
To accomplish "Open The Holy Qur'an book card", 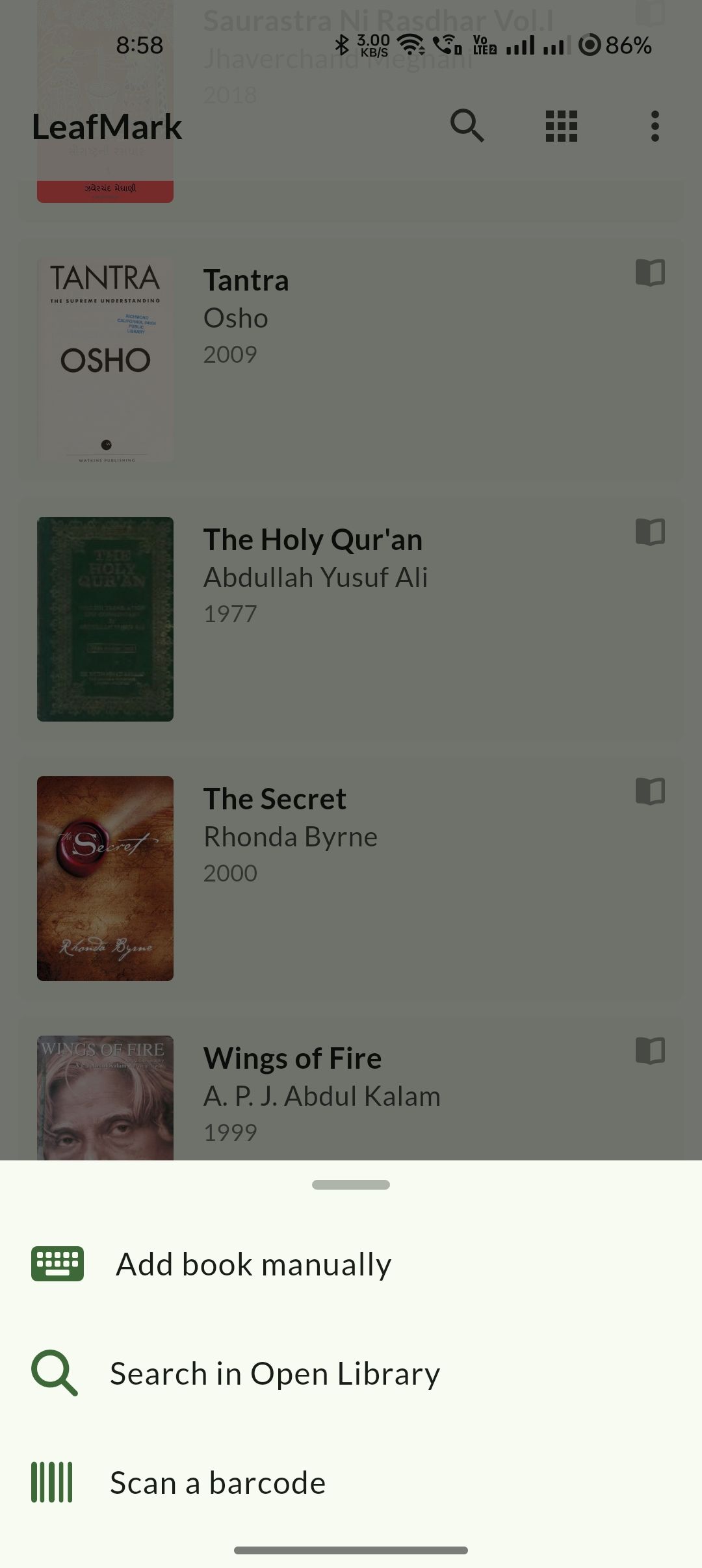I will [351, 619].
